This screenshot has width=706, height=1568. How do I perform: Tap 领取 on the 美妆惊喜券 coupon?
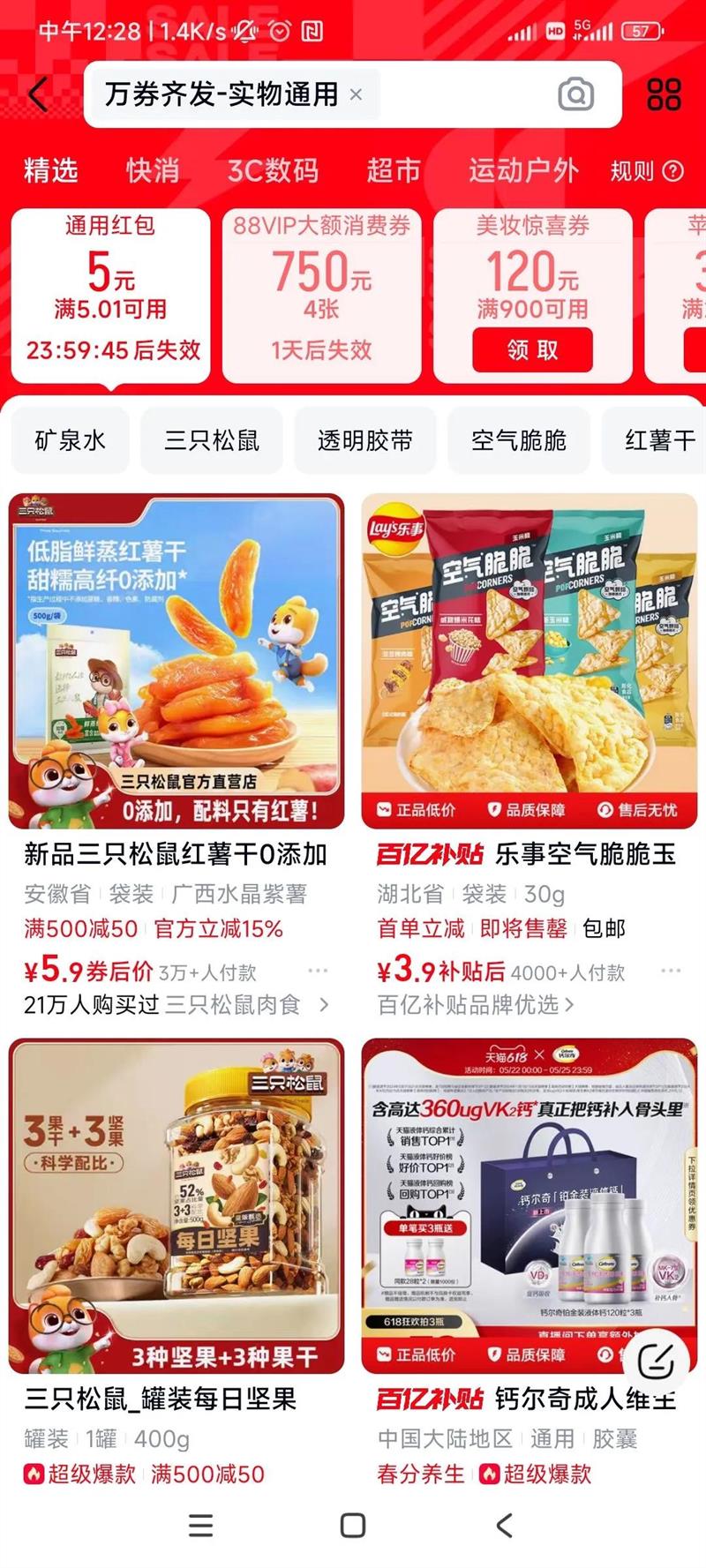[532, 350]
